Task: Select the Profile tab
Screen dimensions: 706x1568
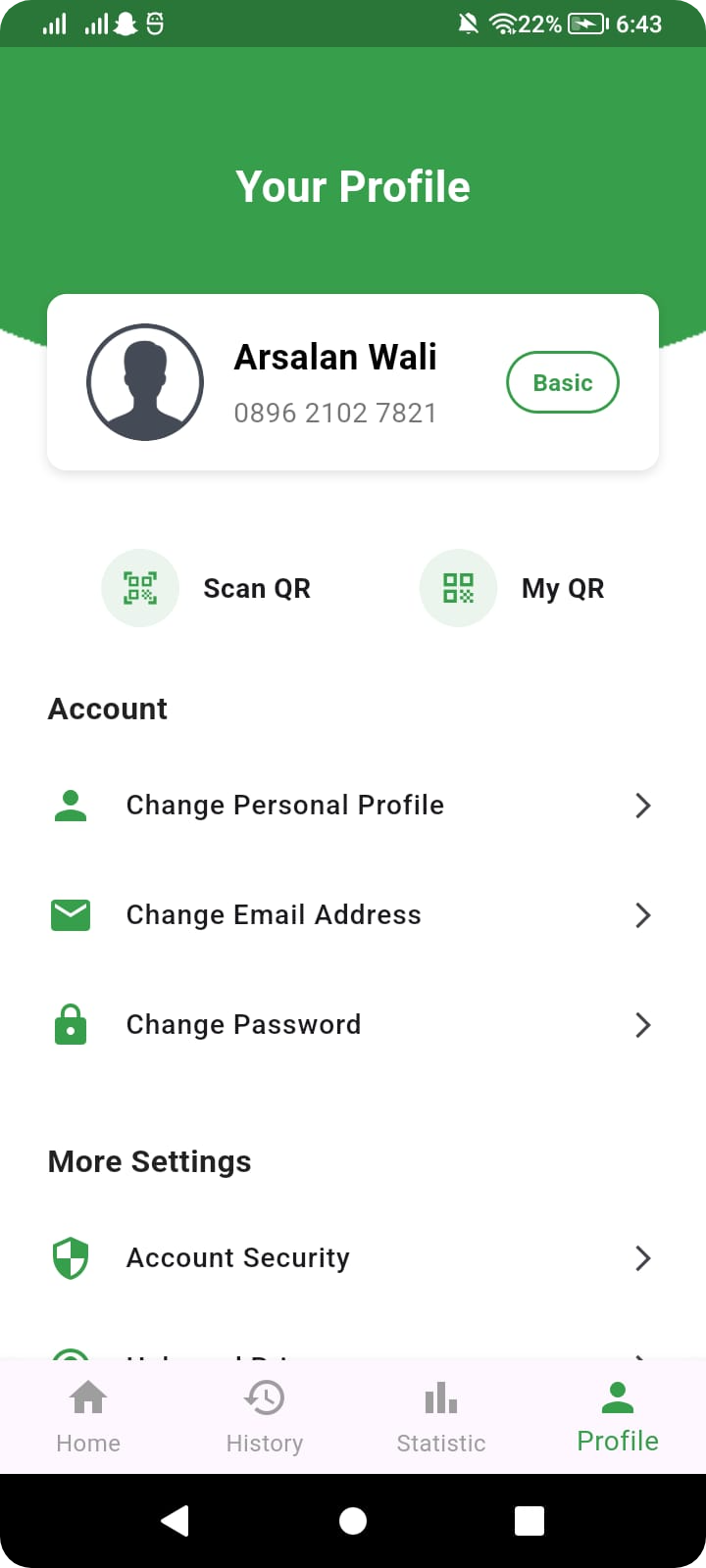Action: pos(618,1417)
